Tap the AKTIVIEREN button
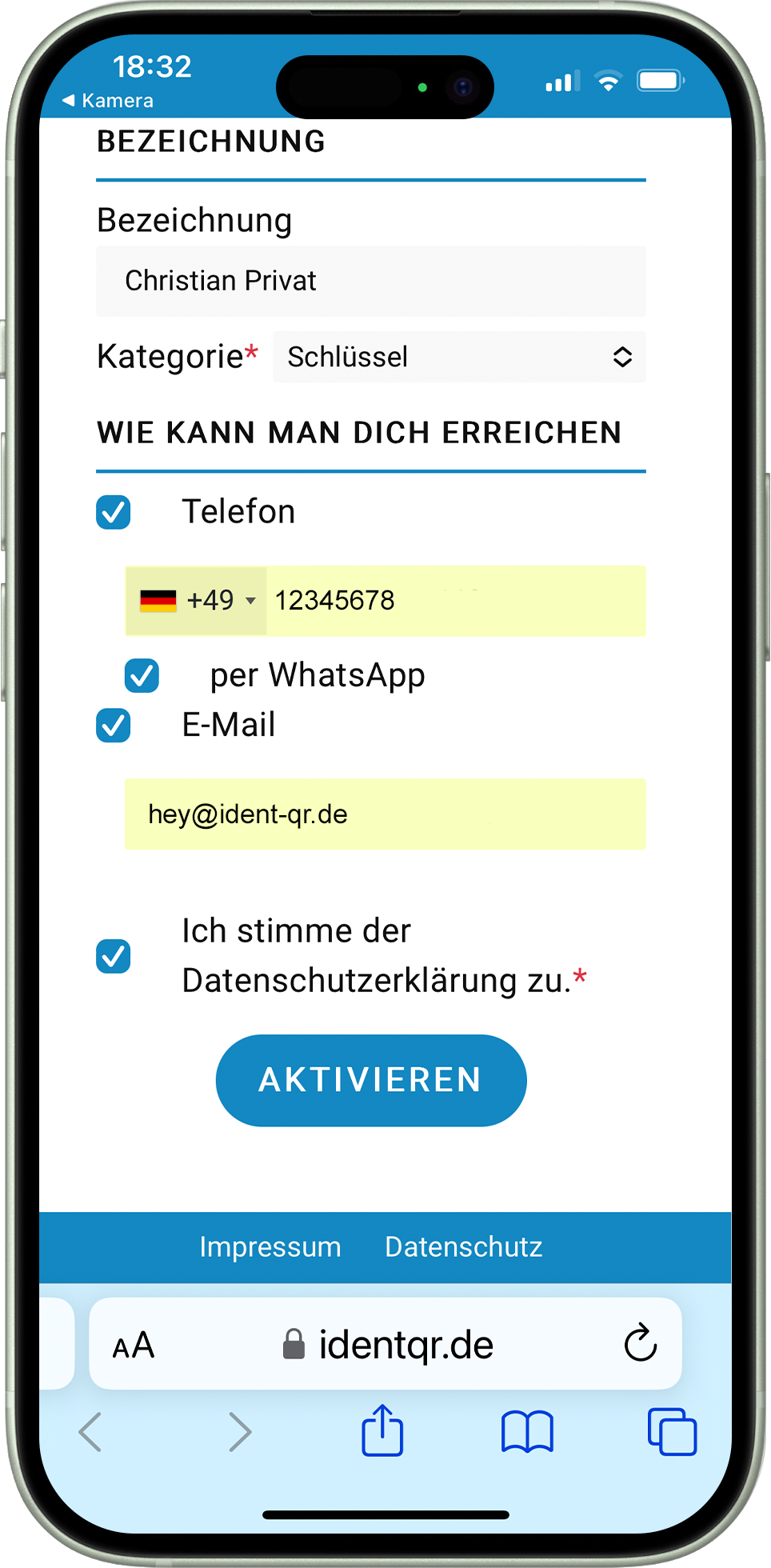Screen dimensions: 771x1568 (371, 1080)
